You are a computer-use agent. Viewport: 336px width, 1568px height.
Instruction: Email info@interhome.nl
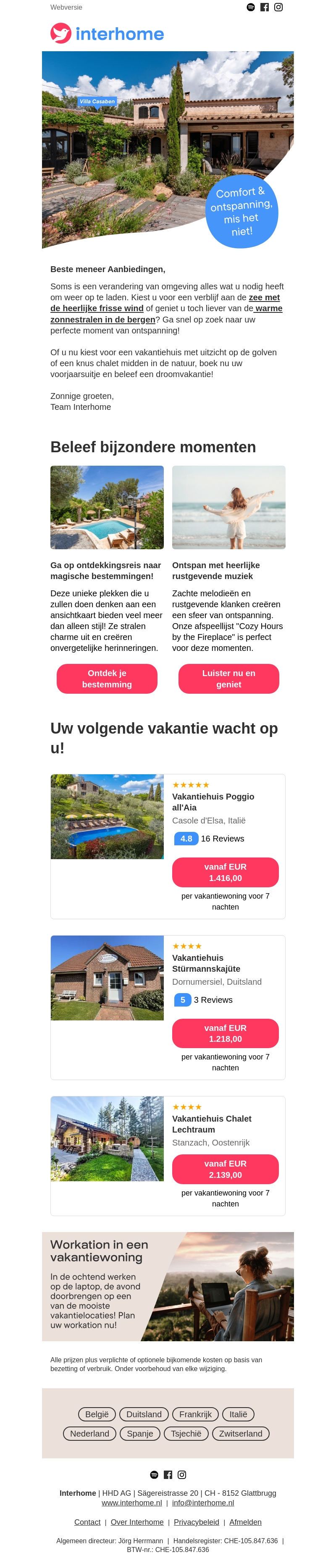[203, 1502]
